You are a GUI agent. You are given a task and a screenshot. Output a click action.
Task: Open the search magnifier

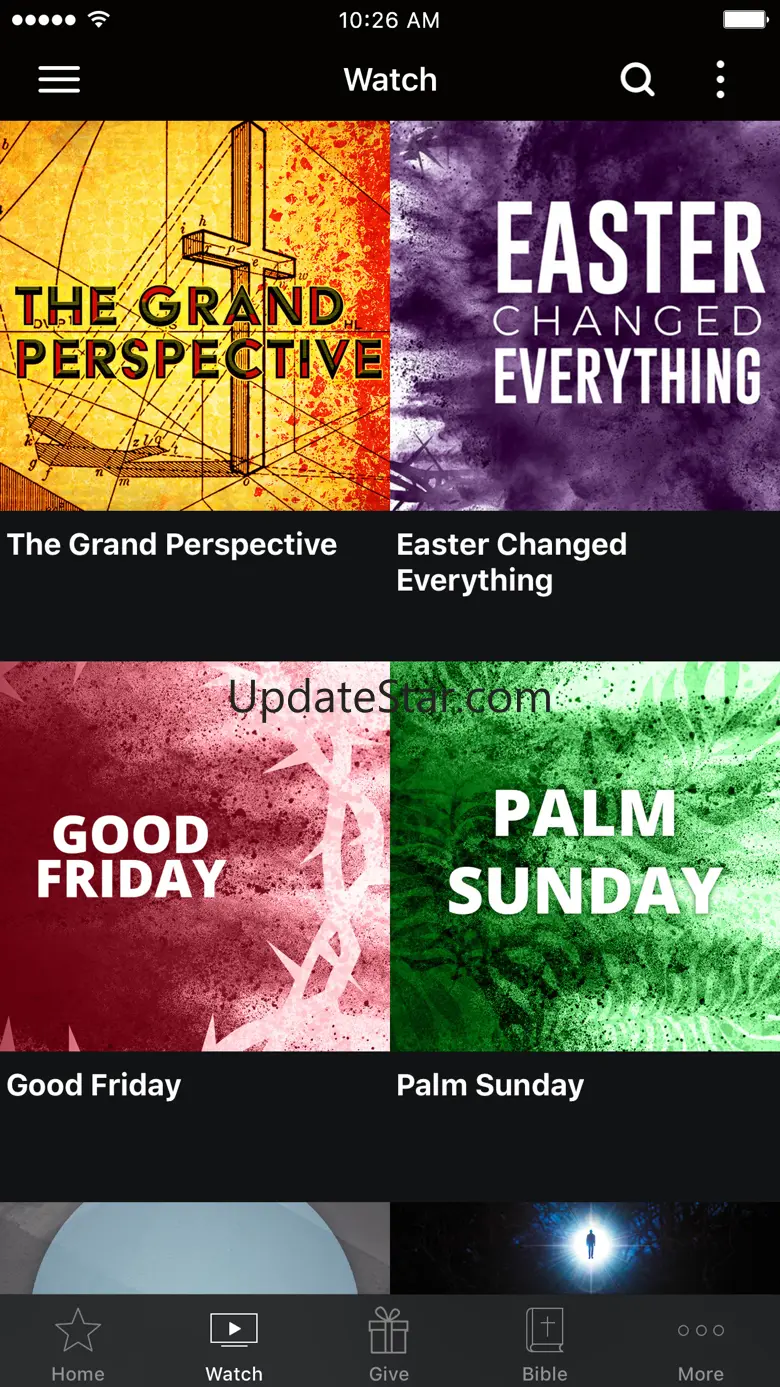637,80
